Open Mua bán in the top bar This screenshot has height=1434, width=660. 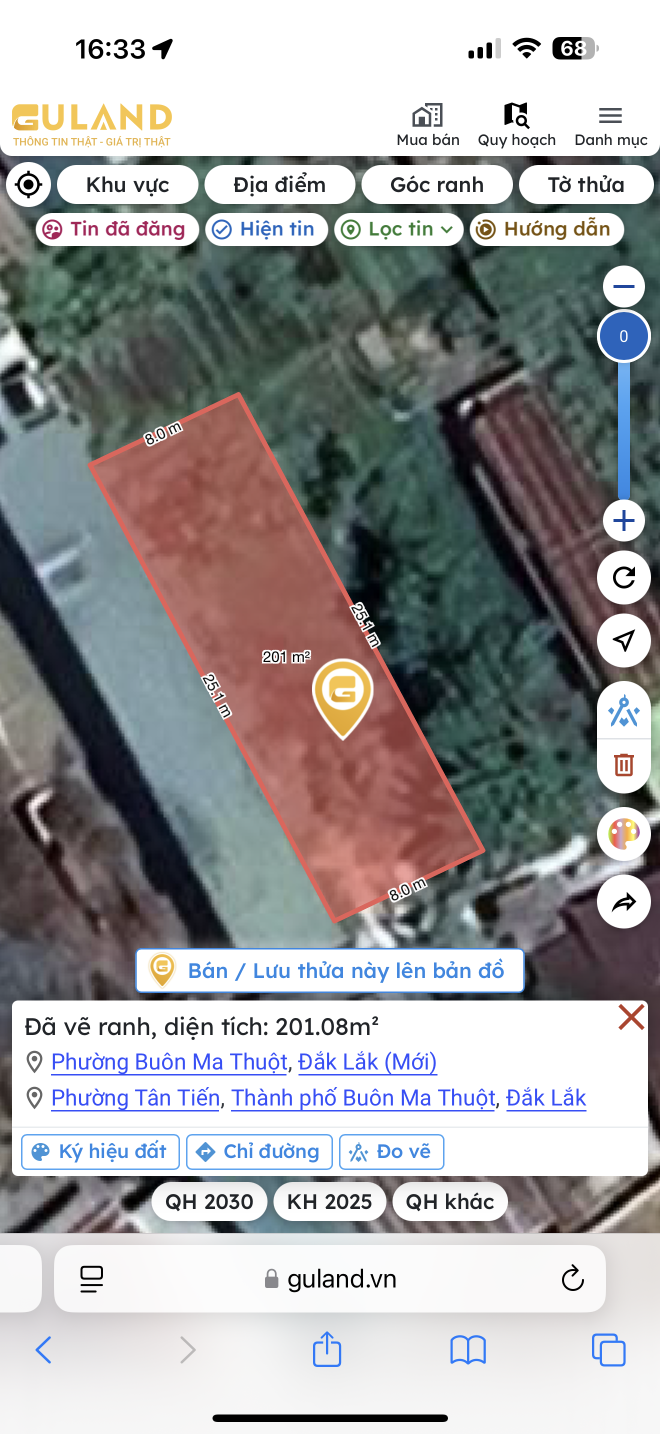(x=428, y=125)
